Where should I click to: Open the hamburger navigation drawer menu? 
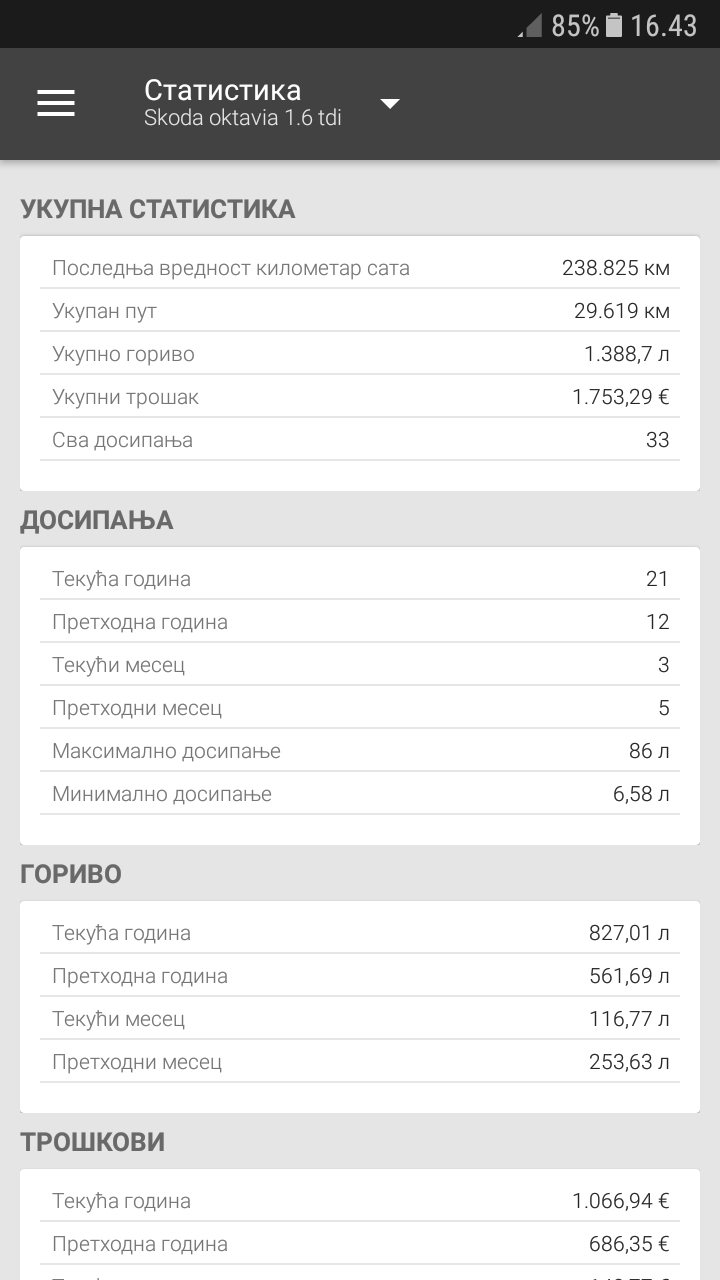[x=56, y=103]
